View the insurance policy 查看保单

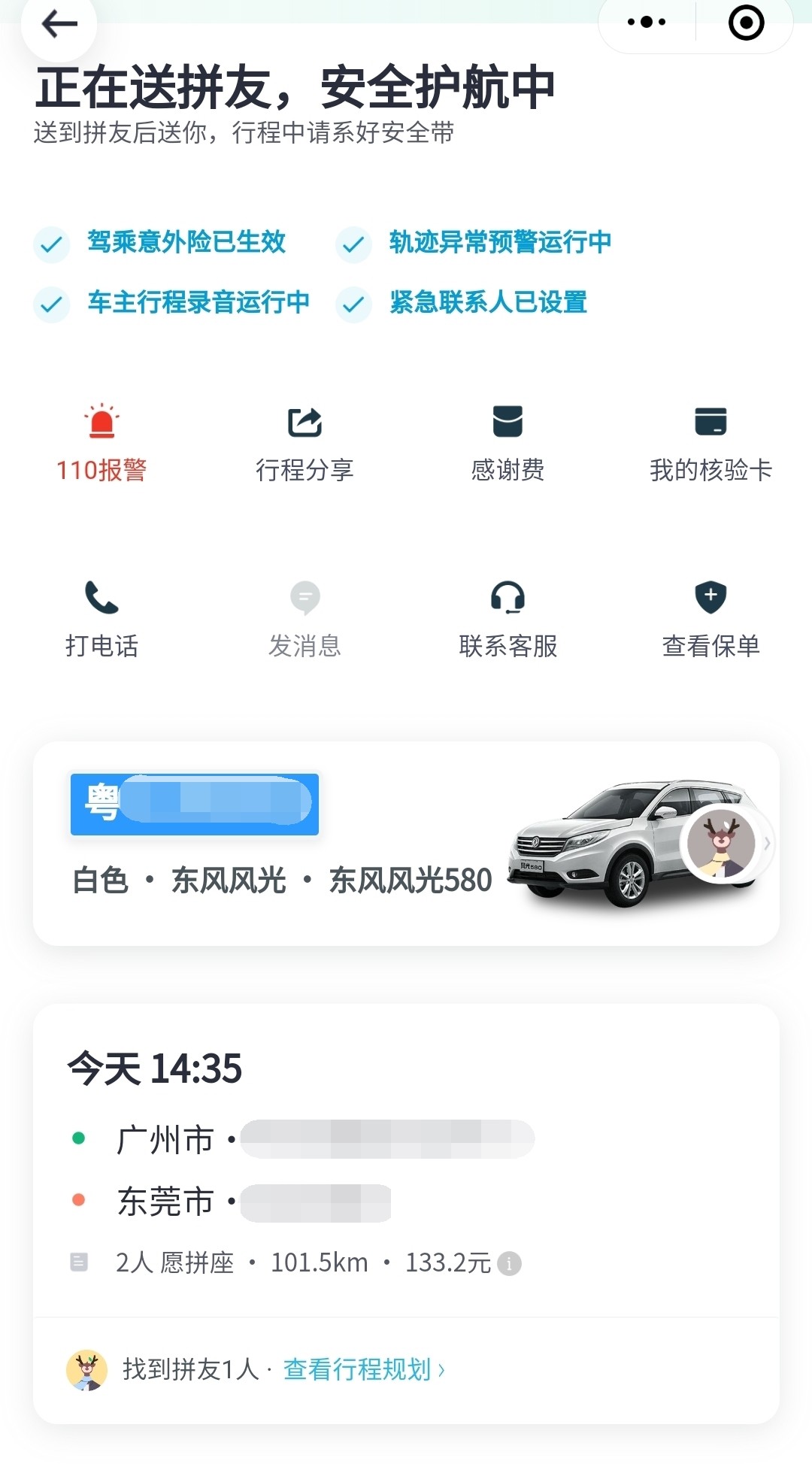click(x=710, y=617)
